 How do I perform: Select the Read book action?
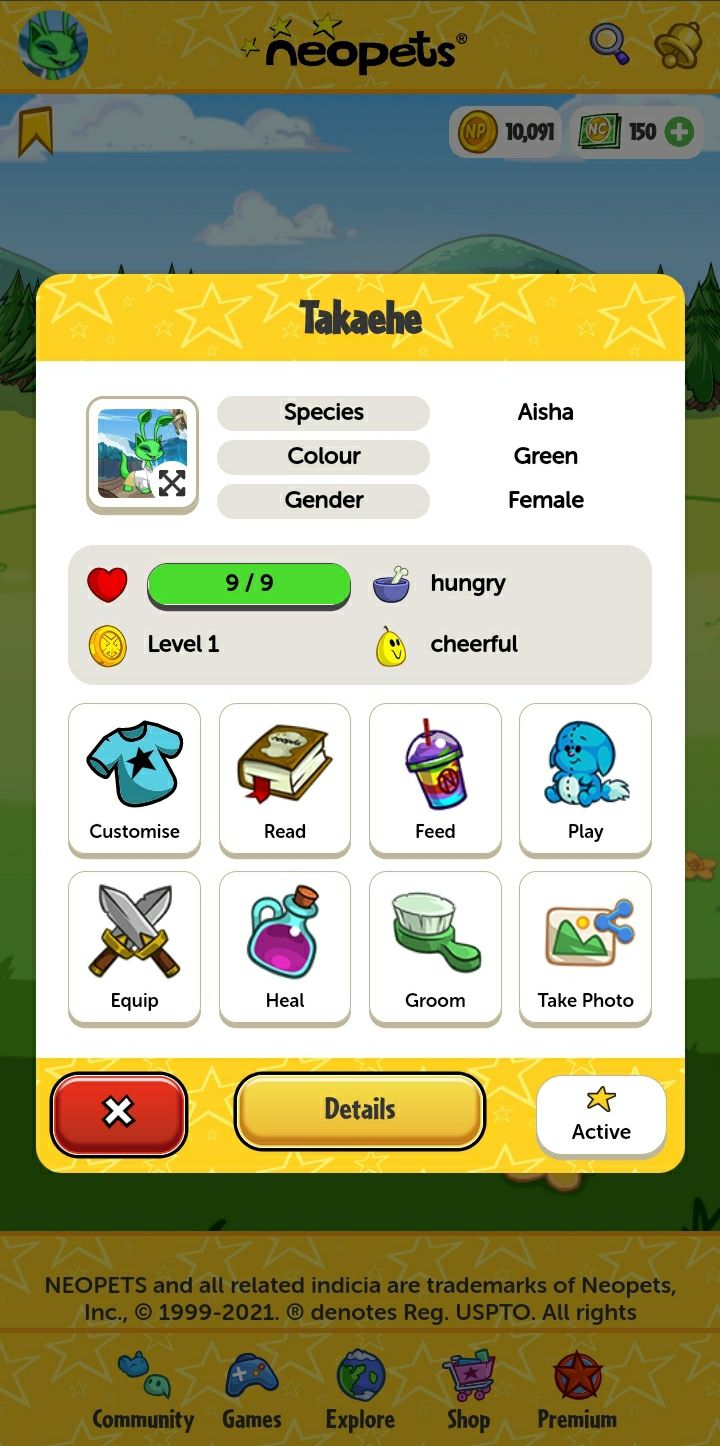tap(284, 778)
